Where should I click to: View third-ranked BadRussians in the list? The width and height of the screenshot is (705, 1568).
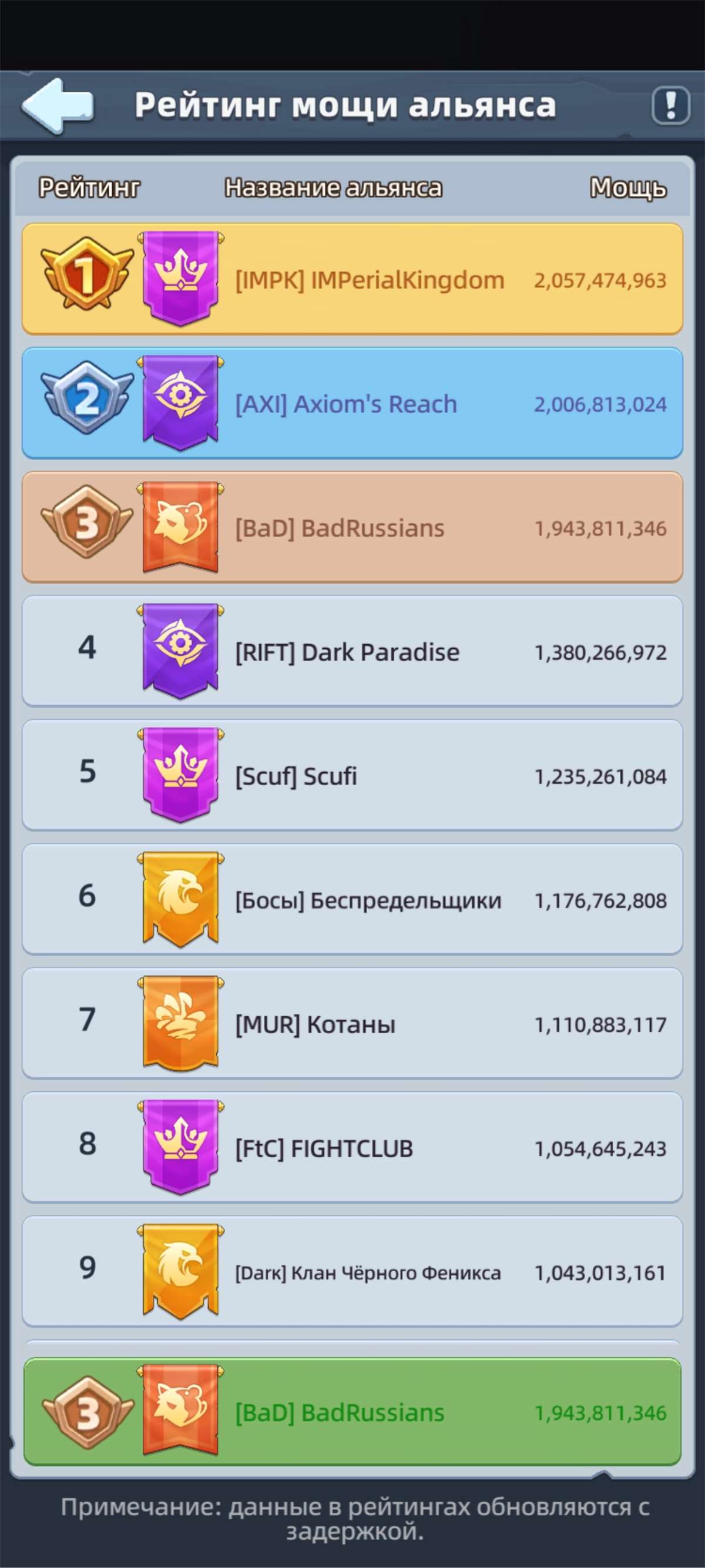(x=352, y=528)
